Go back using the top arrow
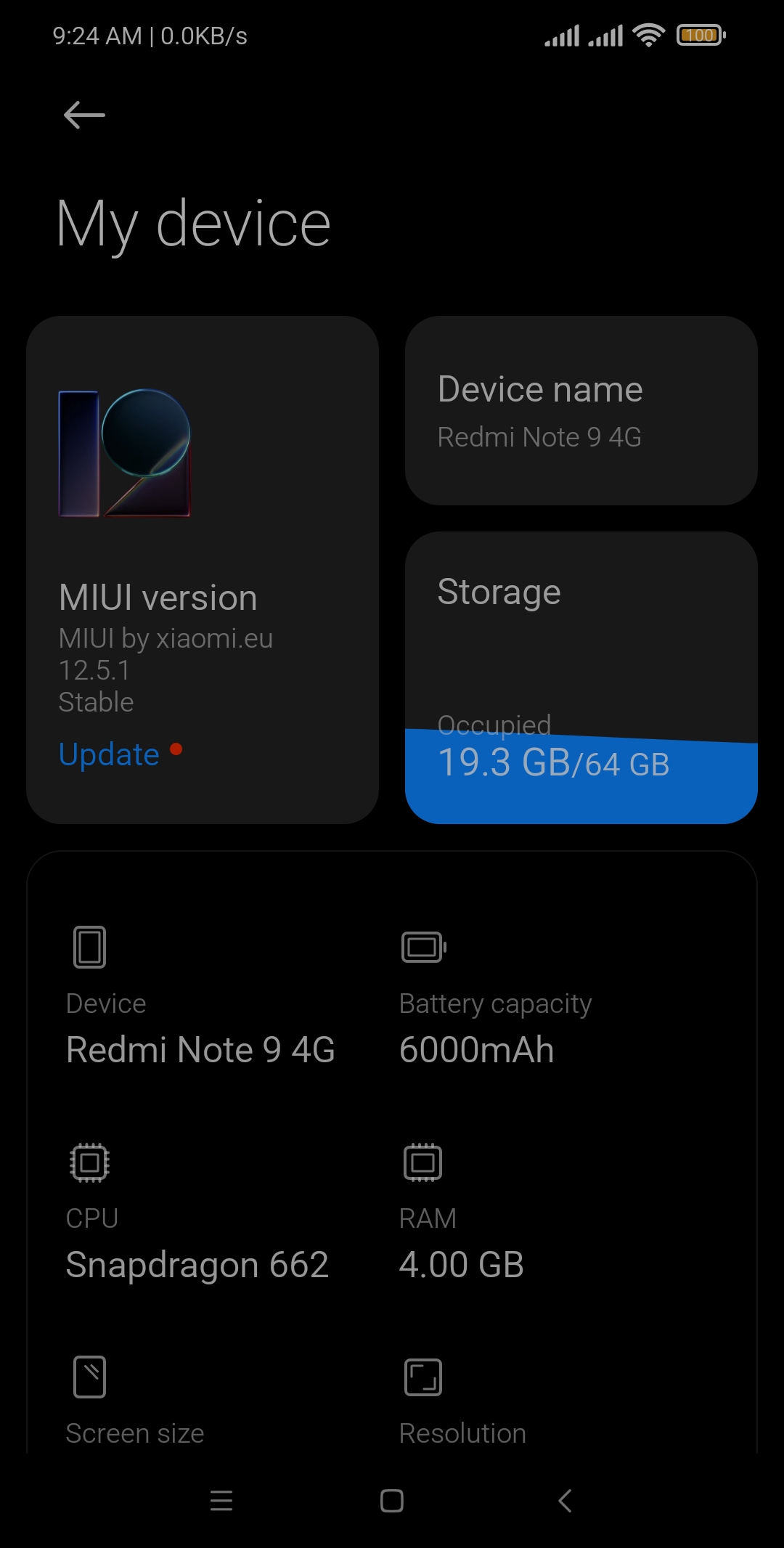The height and width of the screenshot is (1548, 784). coord(84,115)
